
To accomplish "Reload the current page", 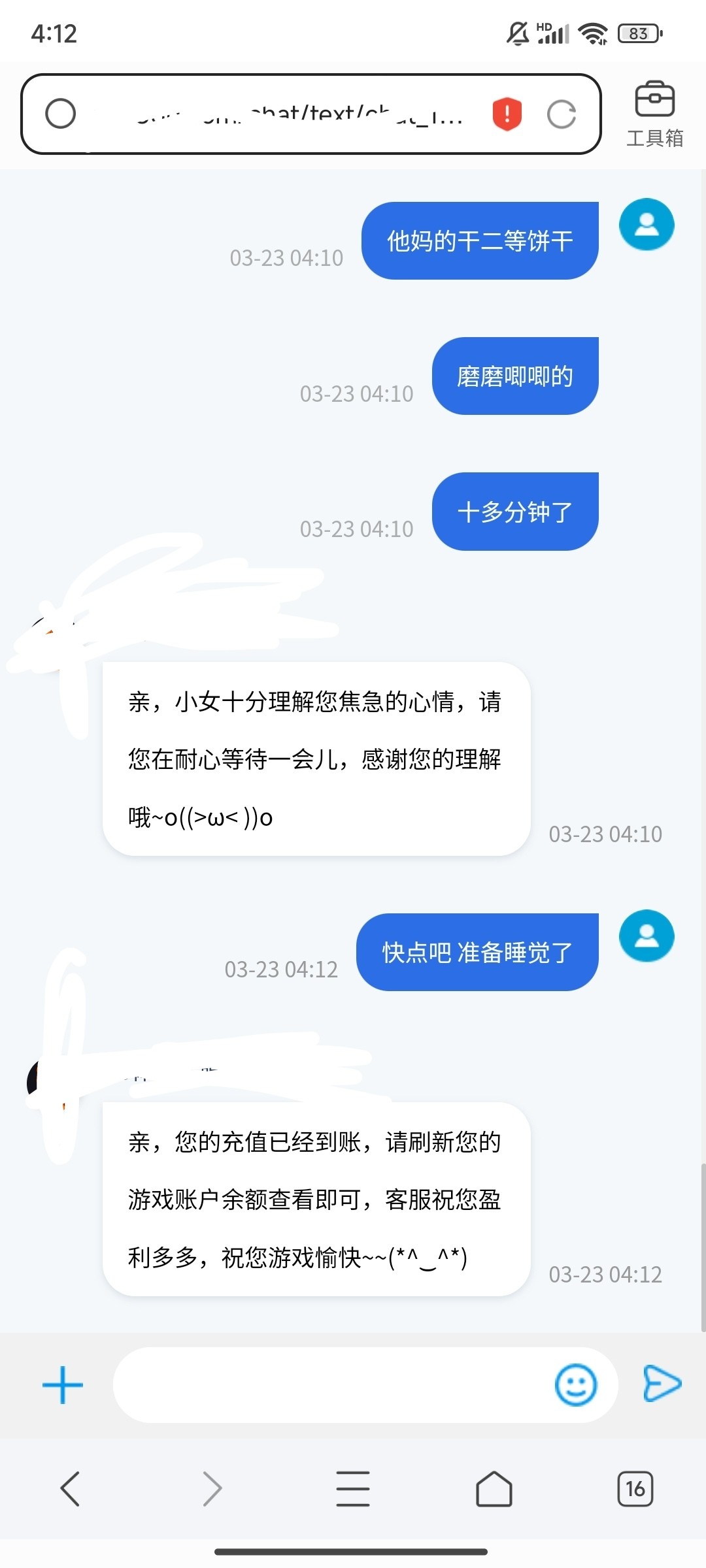I will (x=561, y=114).
